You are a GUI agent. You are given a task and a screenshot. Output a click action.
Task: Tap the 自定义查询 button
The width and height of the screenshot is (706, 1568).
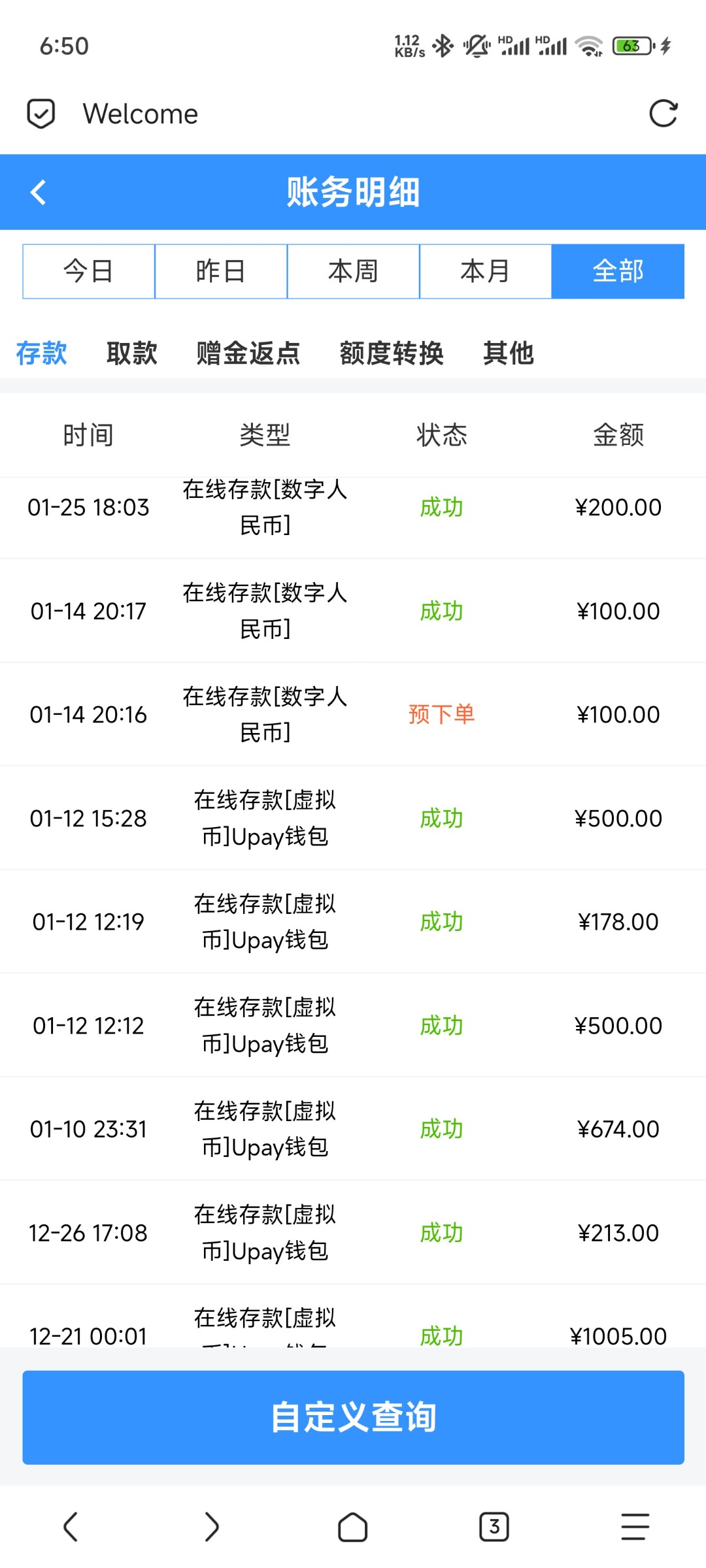(x=353, y=1417)
